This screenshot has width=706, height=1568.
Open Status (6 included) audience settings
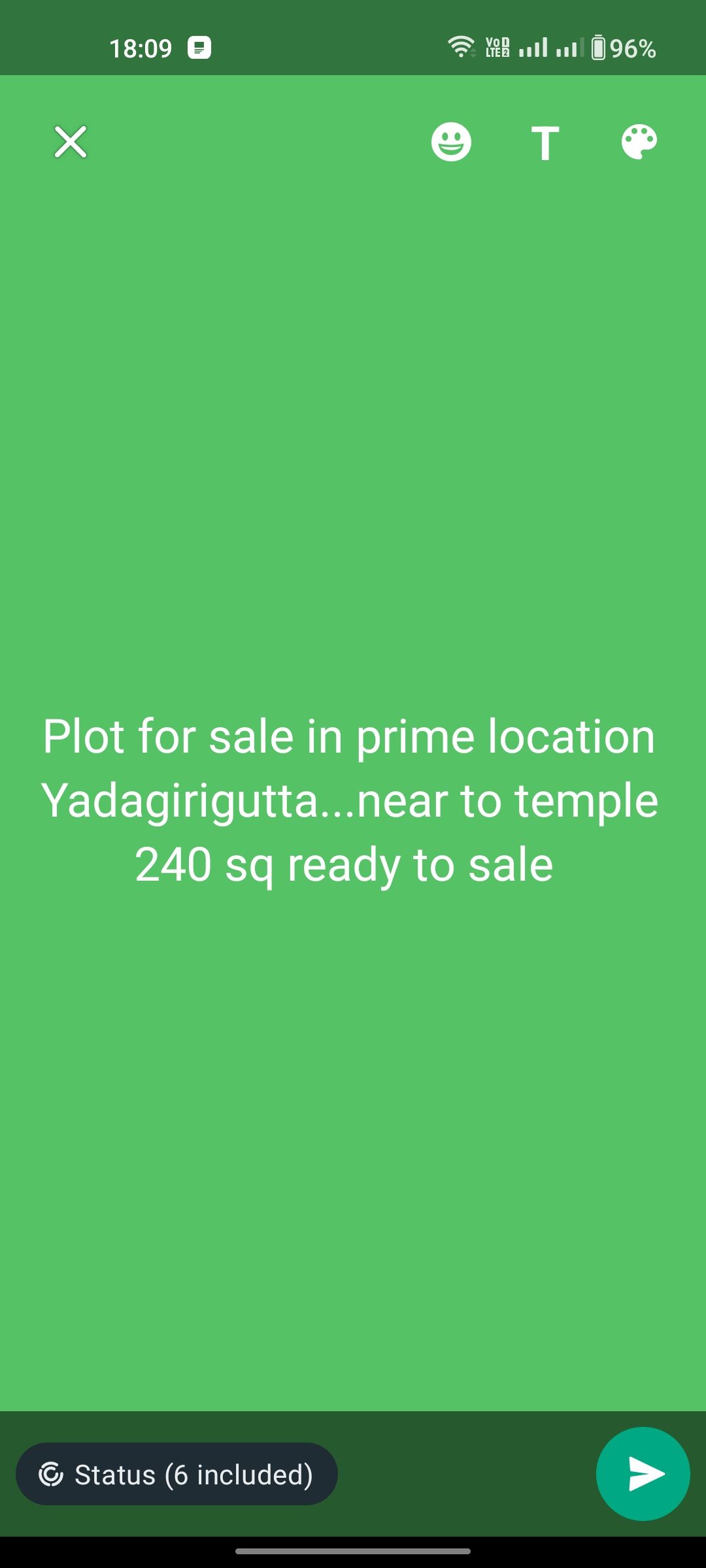point(176,1475)
